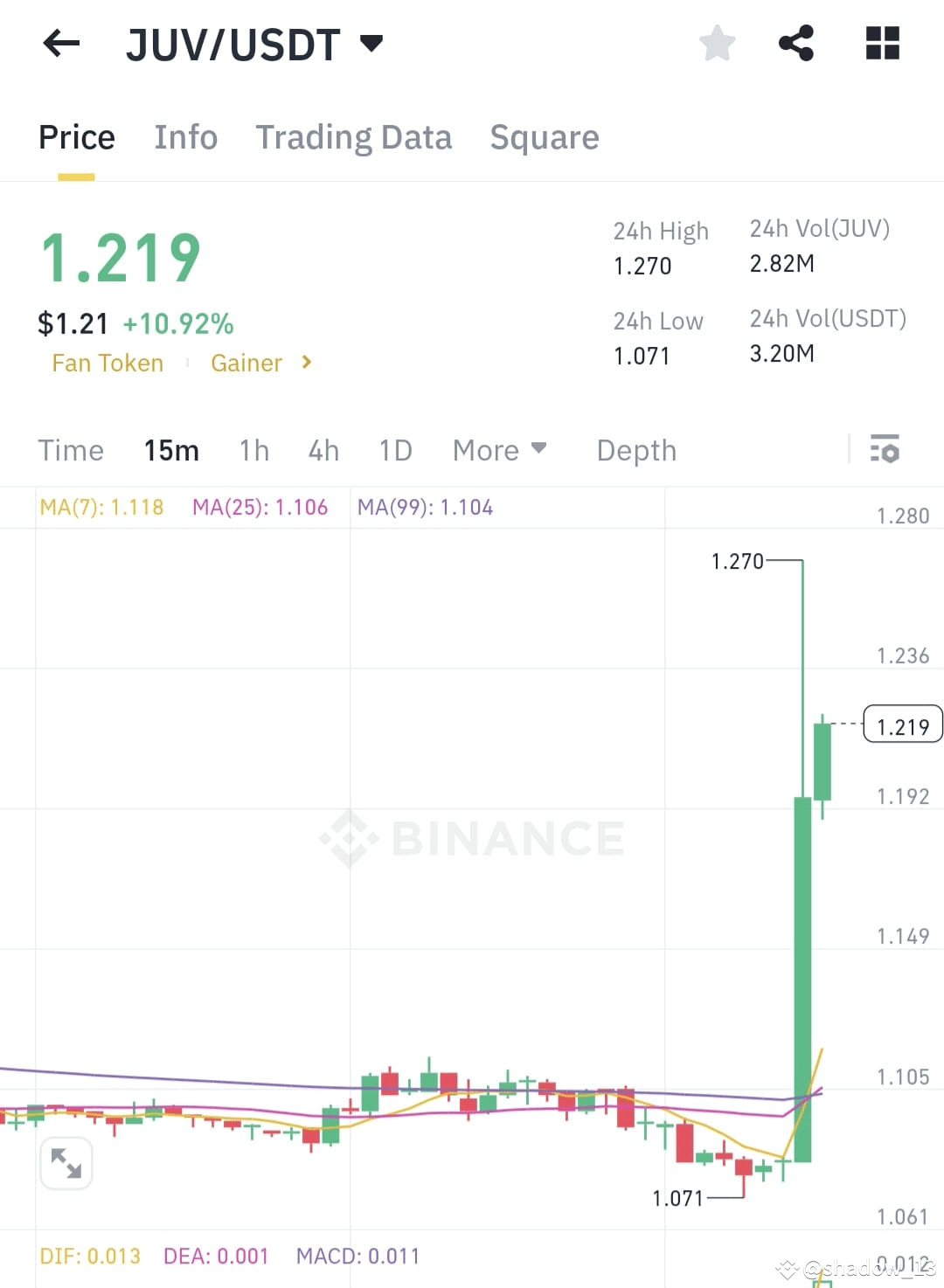The image size is (944, 1288).
Task: Tap the shadow watermark icon bottom right
Action: 787,1269
